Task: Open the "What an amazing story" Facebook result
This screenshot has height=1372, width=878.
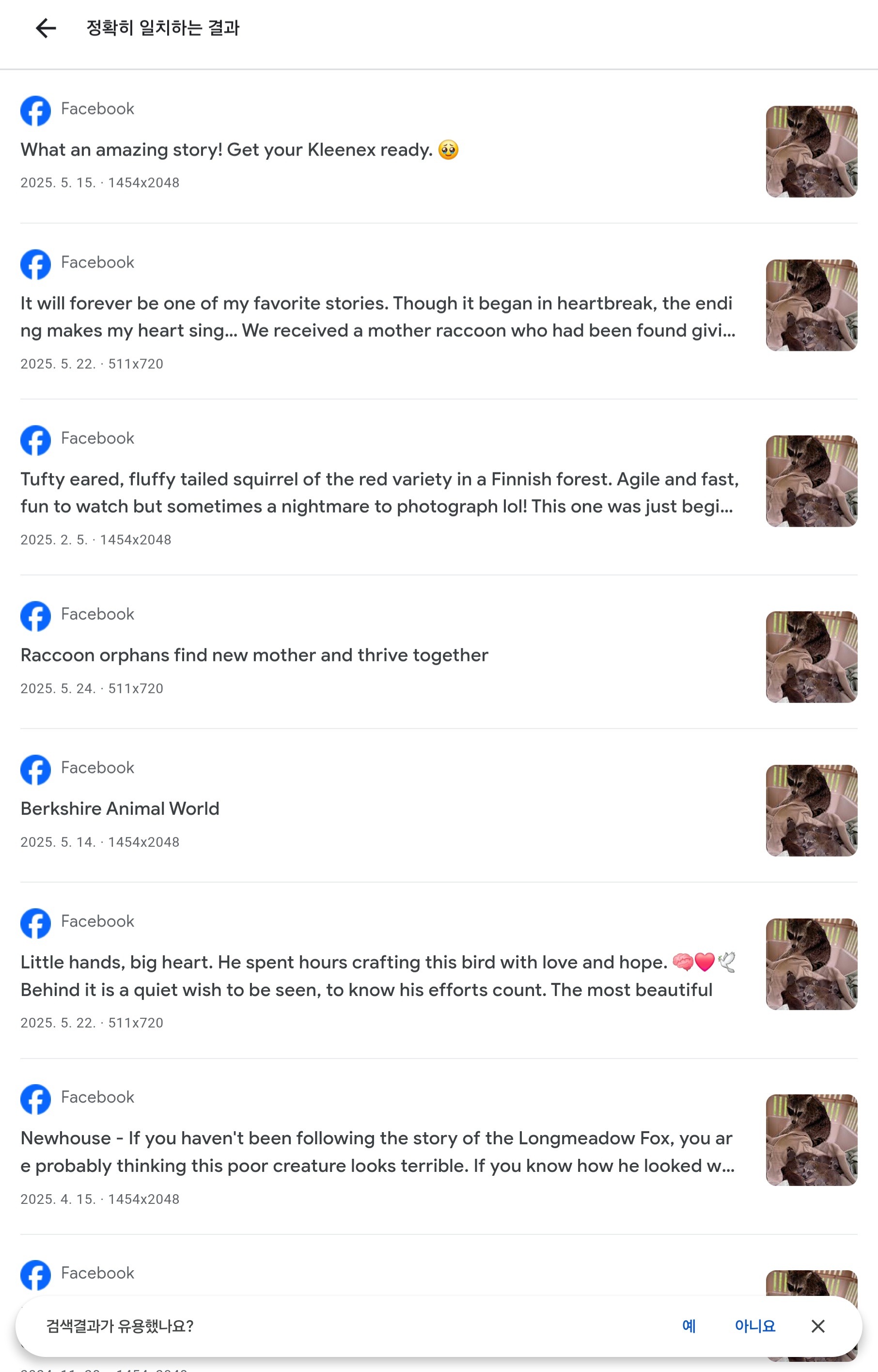Action: coord(239,150)
